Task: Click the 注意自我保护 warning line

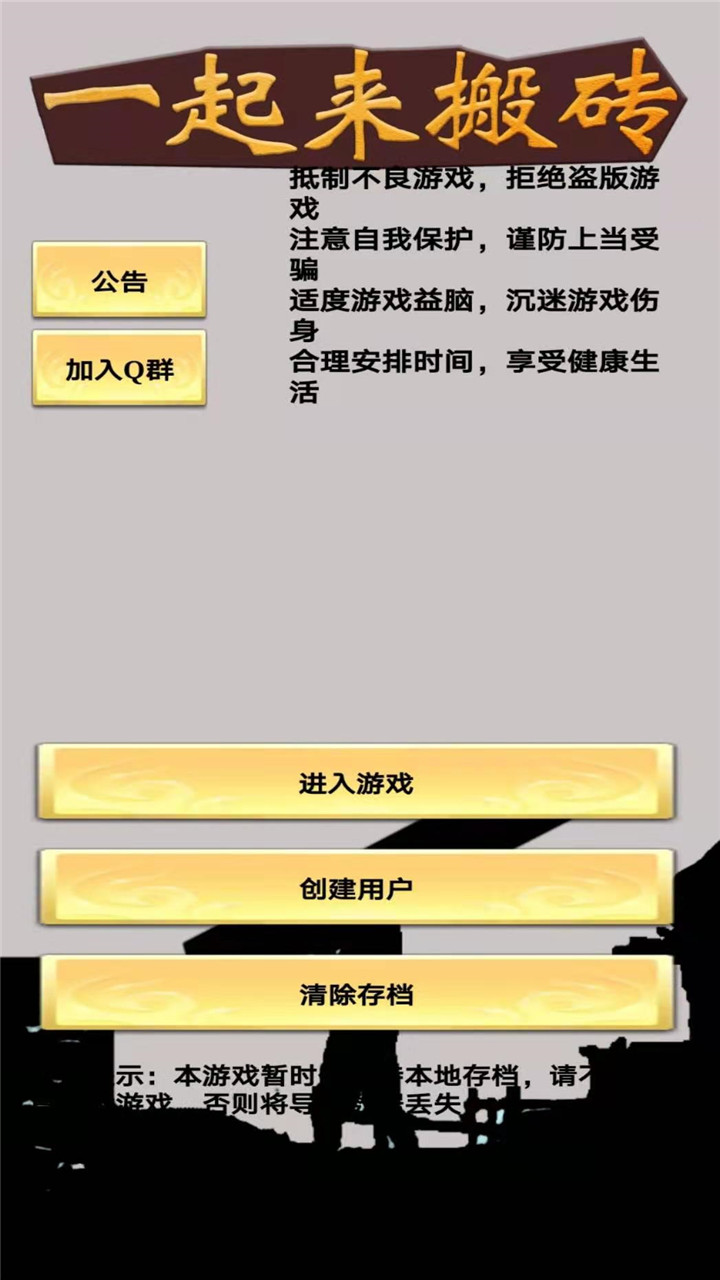Action: [470, 243]
